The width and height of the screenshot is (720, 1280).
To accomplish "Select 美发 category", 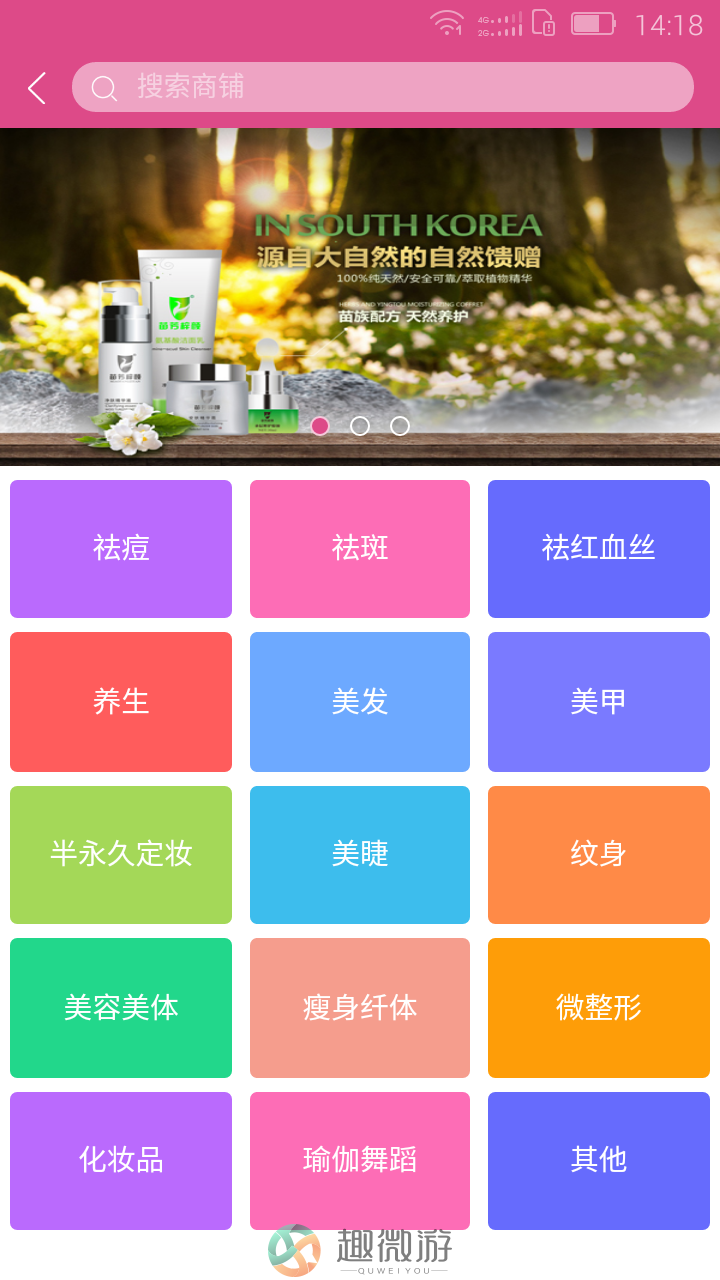I will click(360, 702).
